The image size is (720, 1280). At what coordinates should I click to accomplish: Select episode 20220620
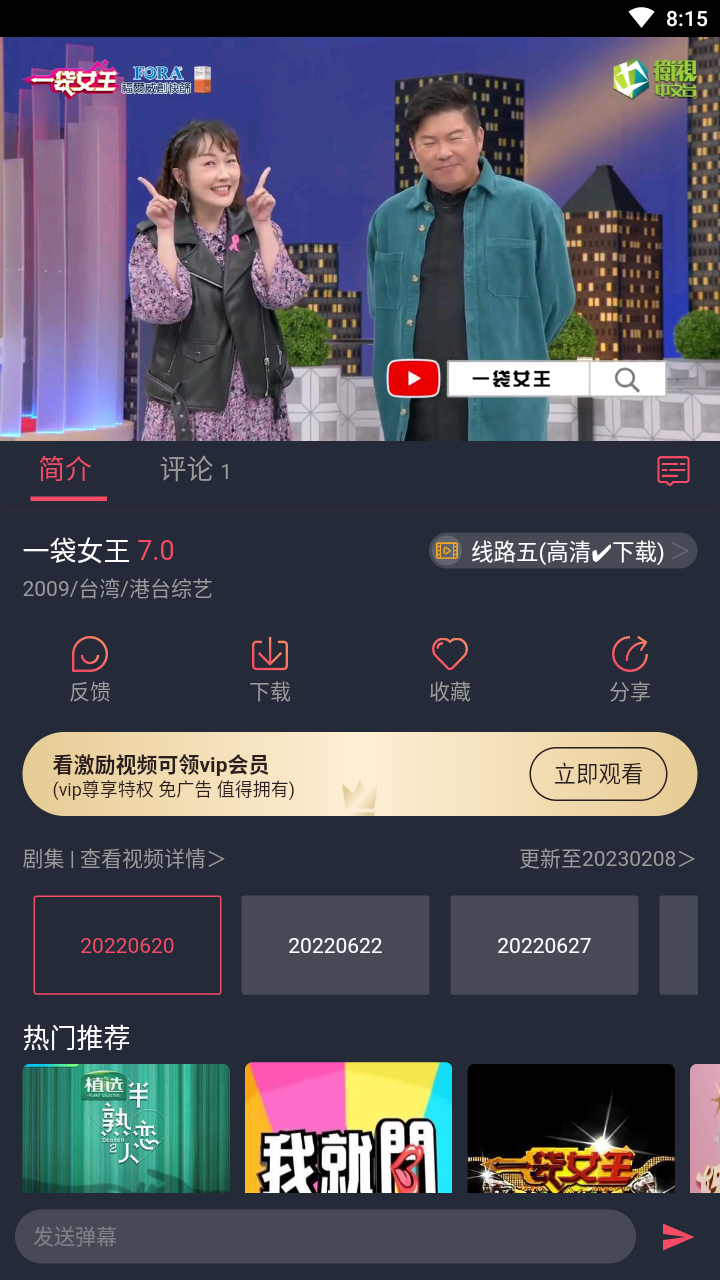[127, 945]
